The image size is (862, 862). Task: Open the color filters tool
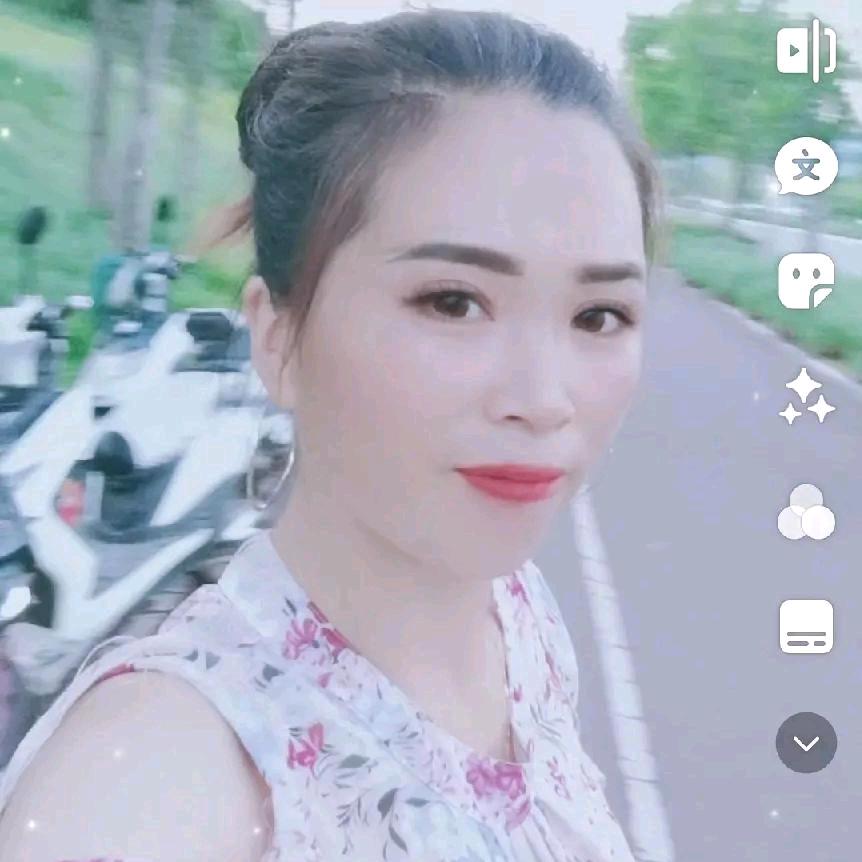pos(806,512)
